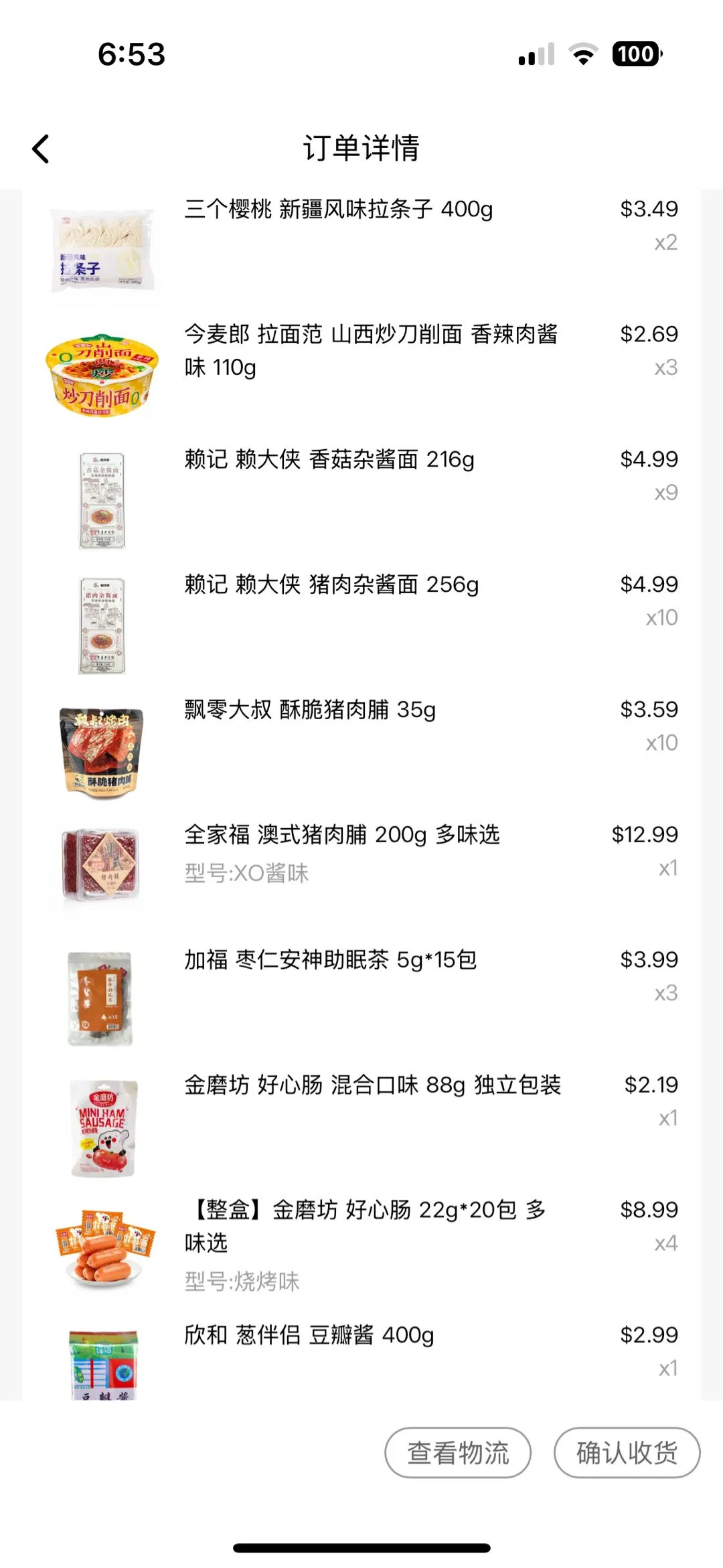Viewport: 723px width, 1568px height.
Task: Go back from the 订单详情 page
Action: (x=41, y=149)
